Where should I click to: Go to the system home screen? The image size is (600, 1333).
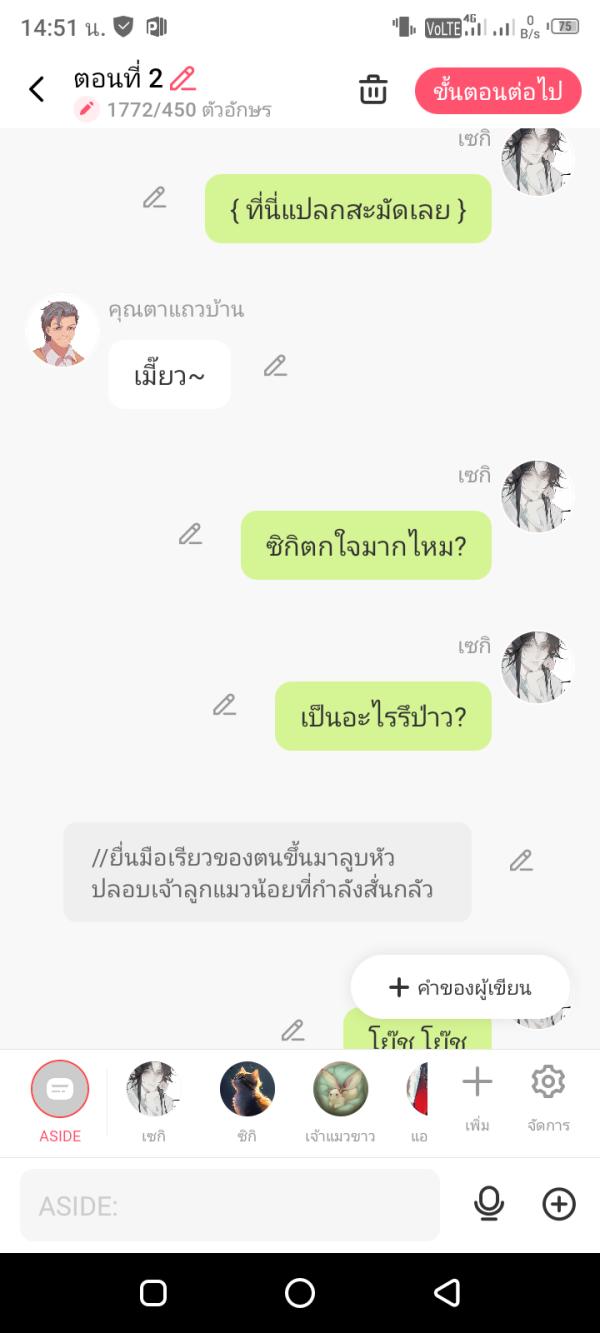point(300,1293)
